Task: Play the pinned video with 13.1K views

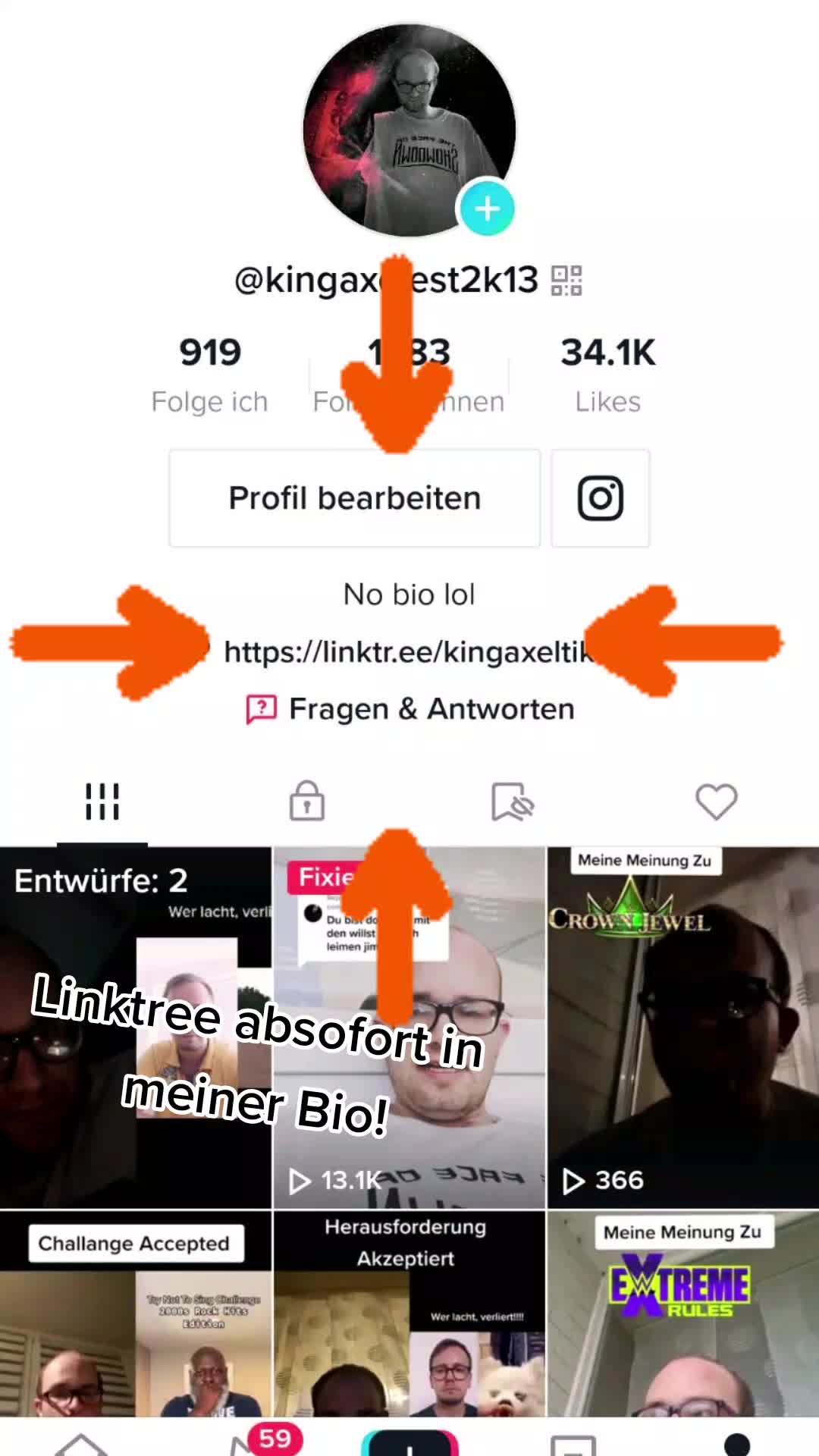Action: [x=409, y=1028]
